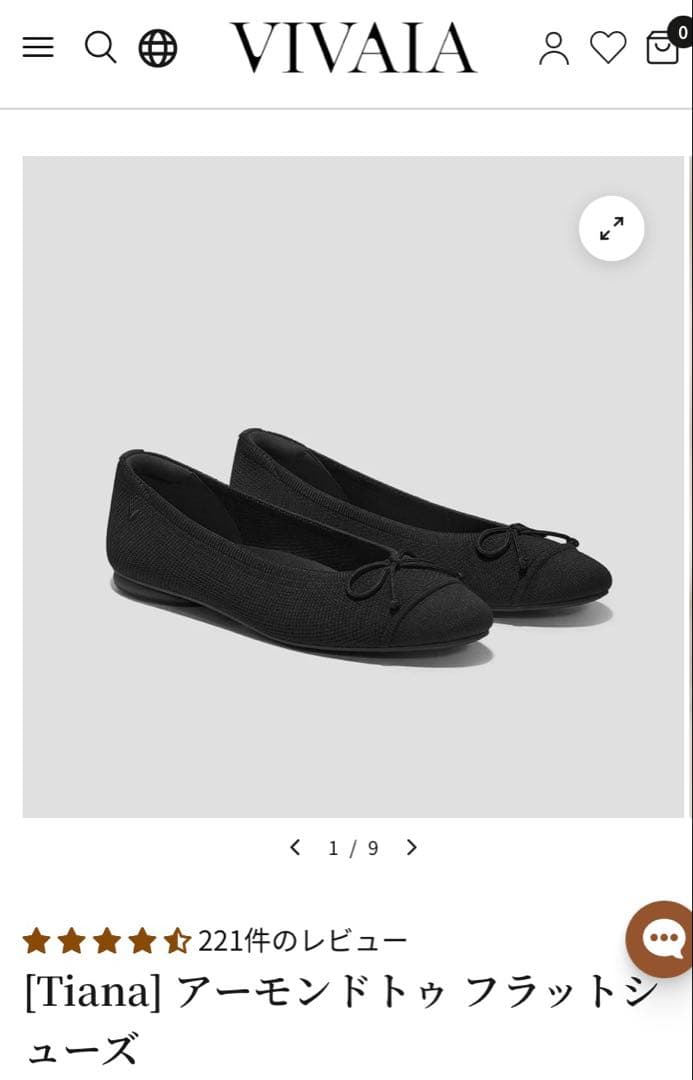
Task: Go to the VIVAIA home page
Action: click(353, 48)
